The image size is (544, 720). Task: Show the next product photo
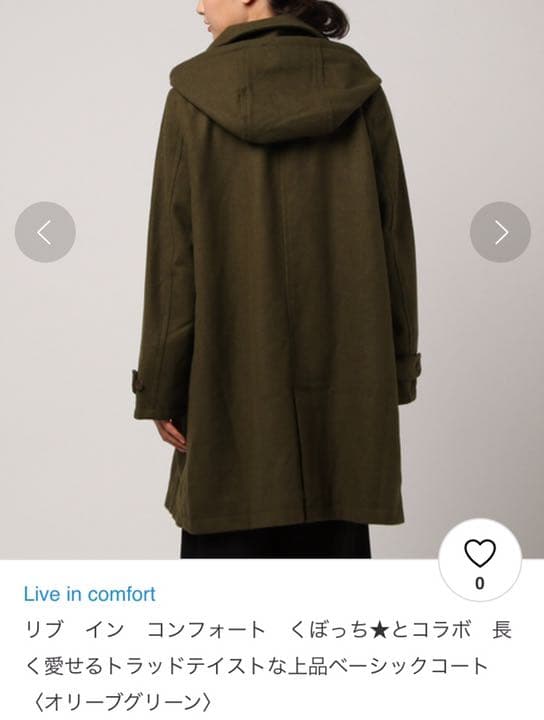pos(500,232)
